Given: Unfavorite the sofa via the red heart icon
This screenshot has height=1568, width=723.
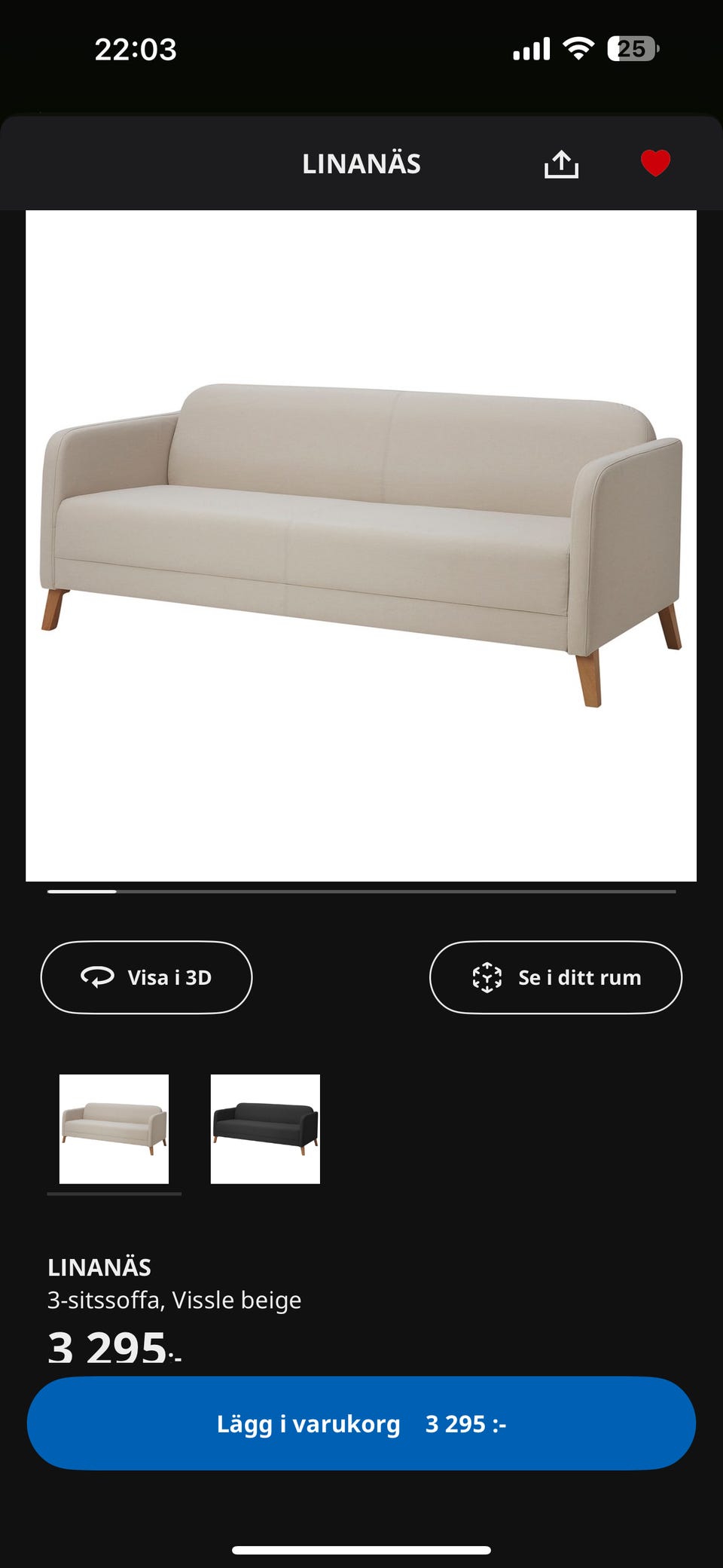Looking at the screenshot, I should [654, 164].
